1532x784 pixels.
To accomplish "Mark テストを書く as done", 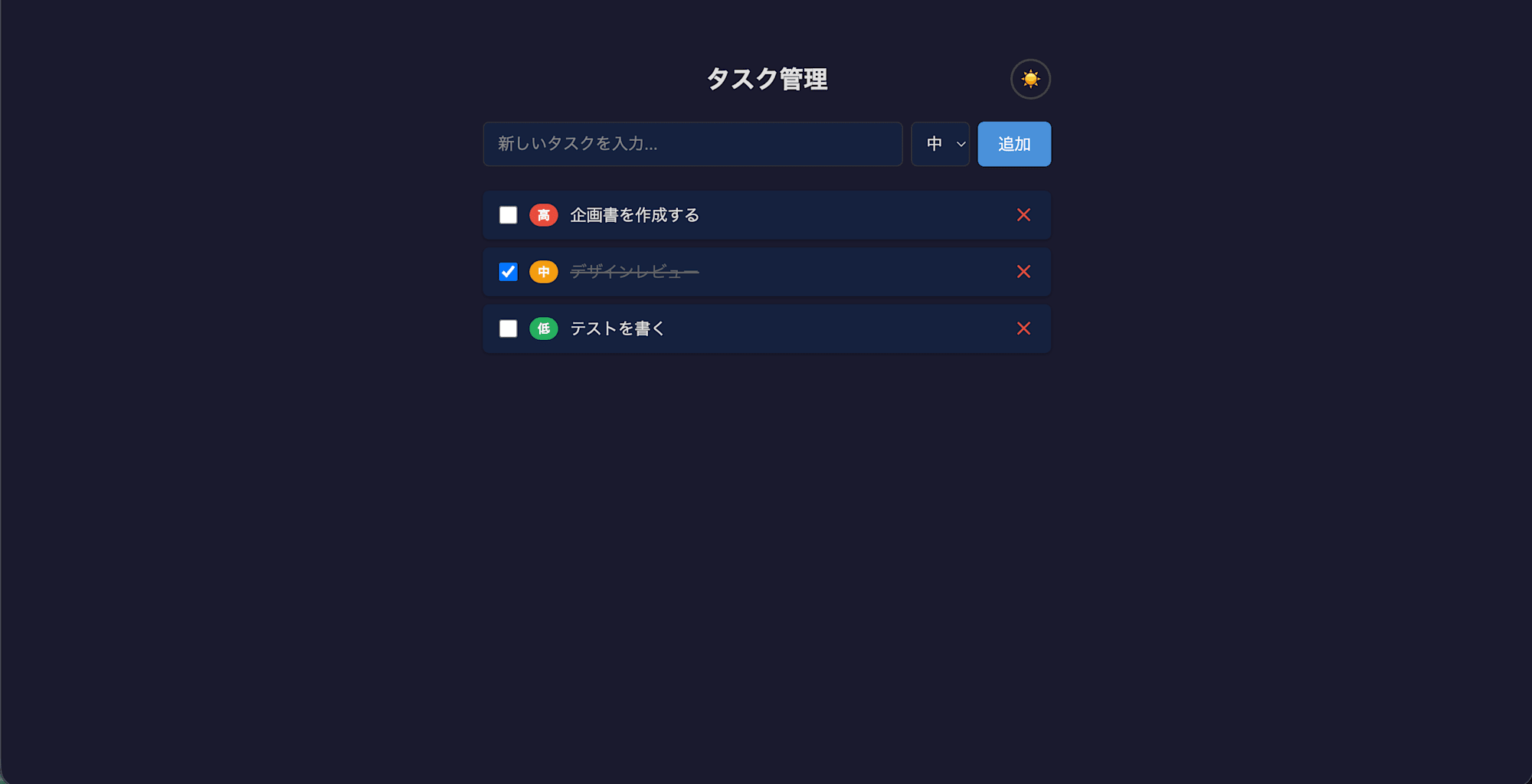I will (508, 328).
